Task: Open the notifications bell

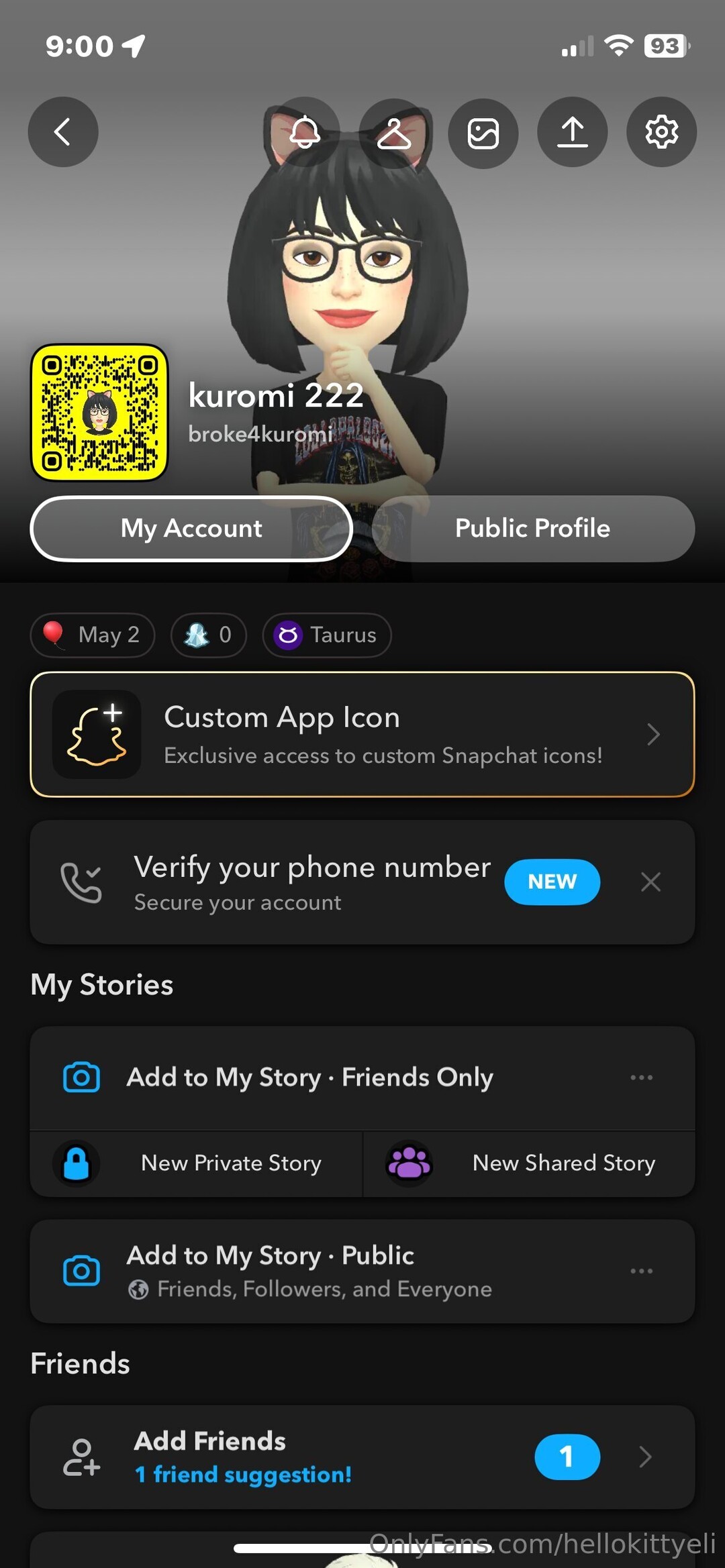Action: pos(305,132)
